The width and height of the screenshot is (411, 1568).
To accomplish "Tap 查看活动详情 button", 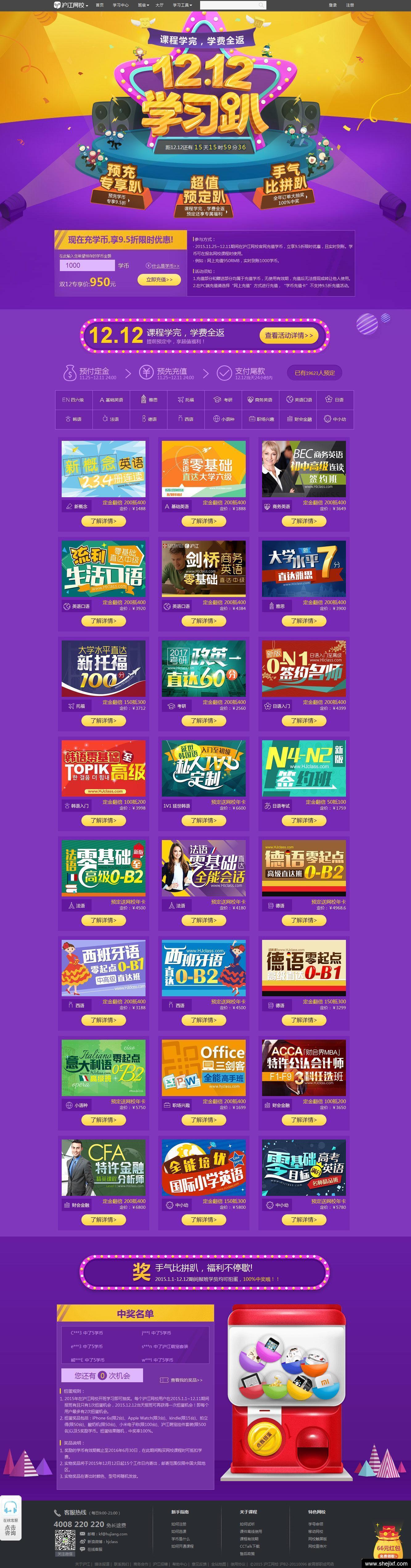I will [x=289, y=335].
